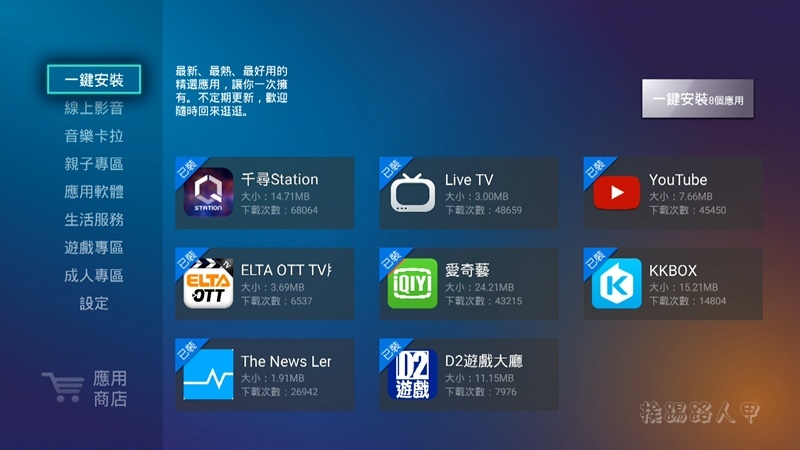This screenshot has width=800, height=450.
Task: Tap the 一鍵安裝 8個應用 button
Action: [698, 99]
